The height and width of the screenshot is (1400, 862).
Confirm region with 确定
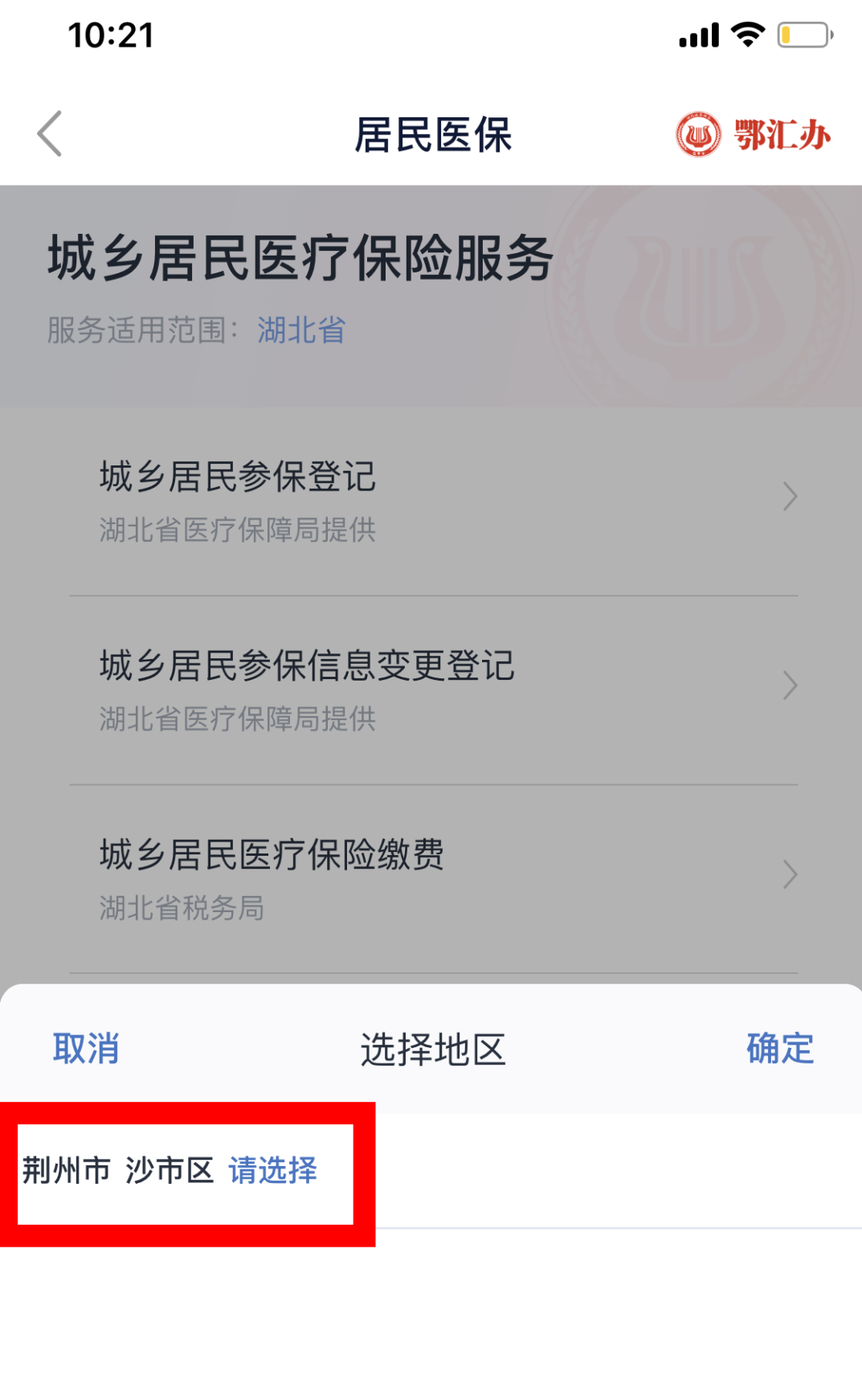(x=779, y=1049)
